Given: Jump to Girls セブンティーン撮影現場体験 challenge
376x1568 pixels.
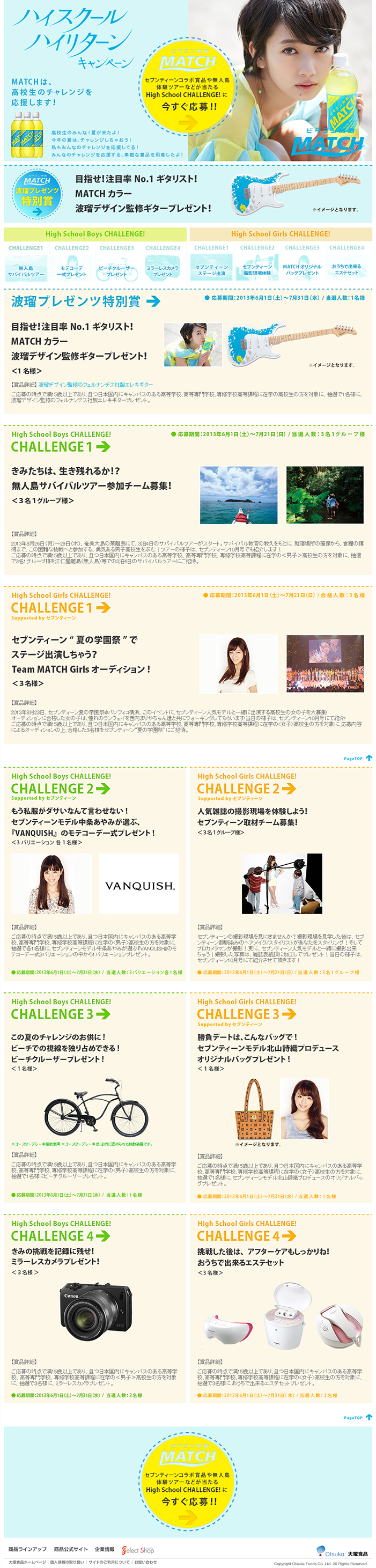Looking at the screenshot, I should (257, 265).
